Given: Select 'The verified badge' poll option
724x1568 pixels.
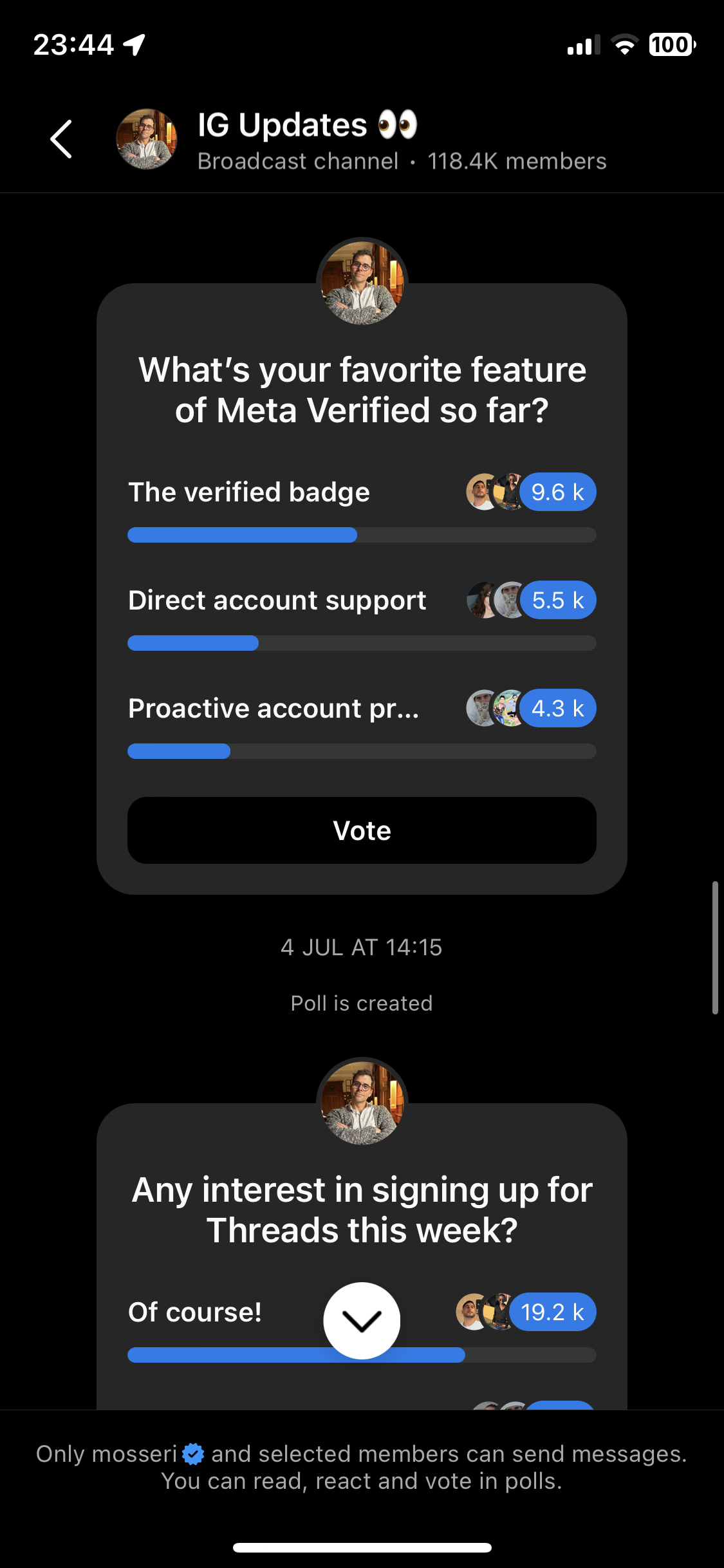Looking at the screenshot, I should pyautogui.click(x=249, y=492).
